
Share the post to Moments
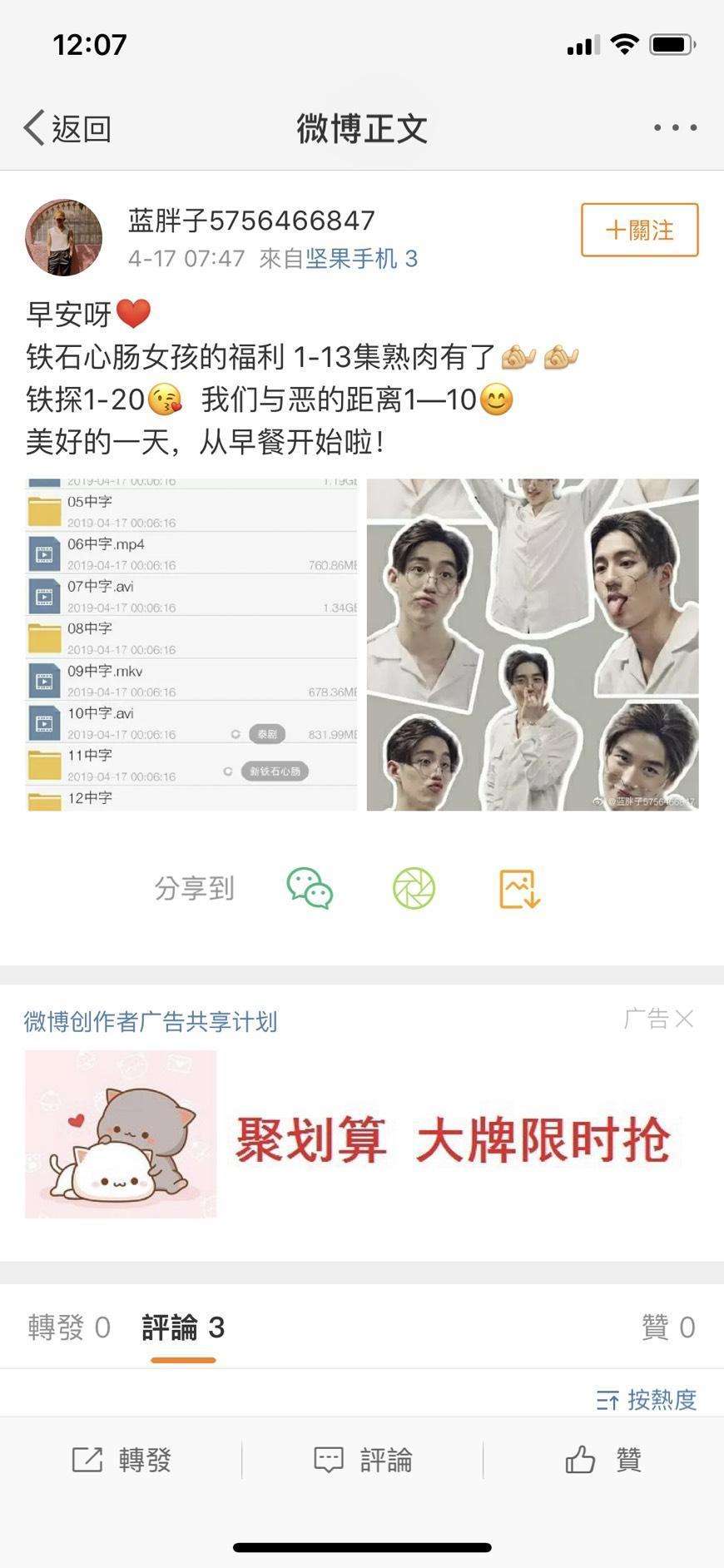(414, 888)
